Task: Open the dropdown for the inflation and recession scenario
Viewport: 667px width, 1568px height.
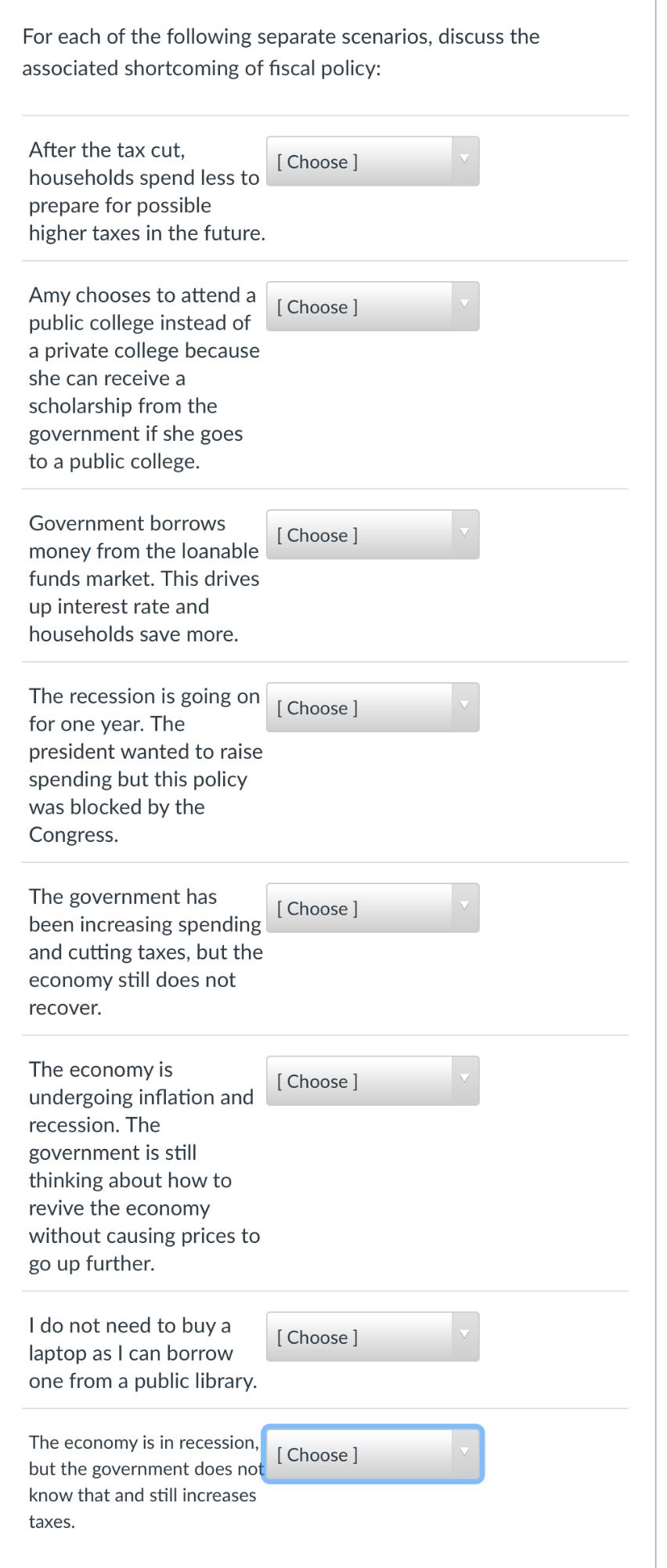Action: point(360,1081)
